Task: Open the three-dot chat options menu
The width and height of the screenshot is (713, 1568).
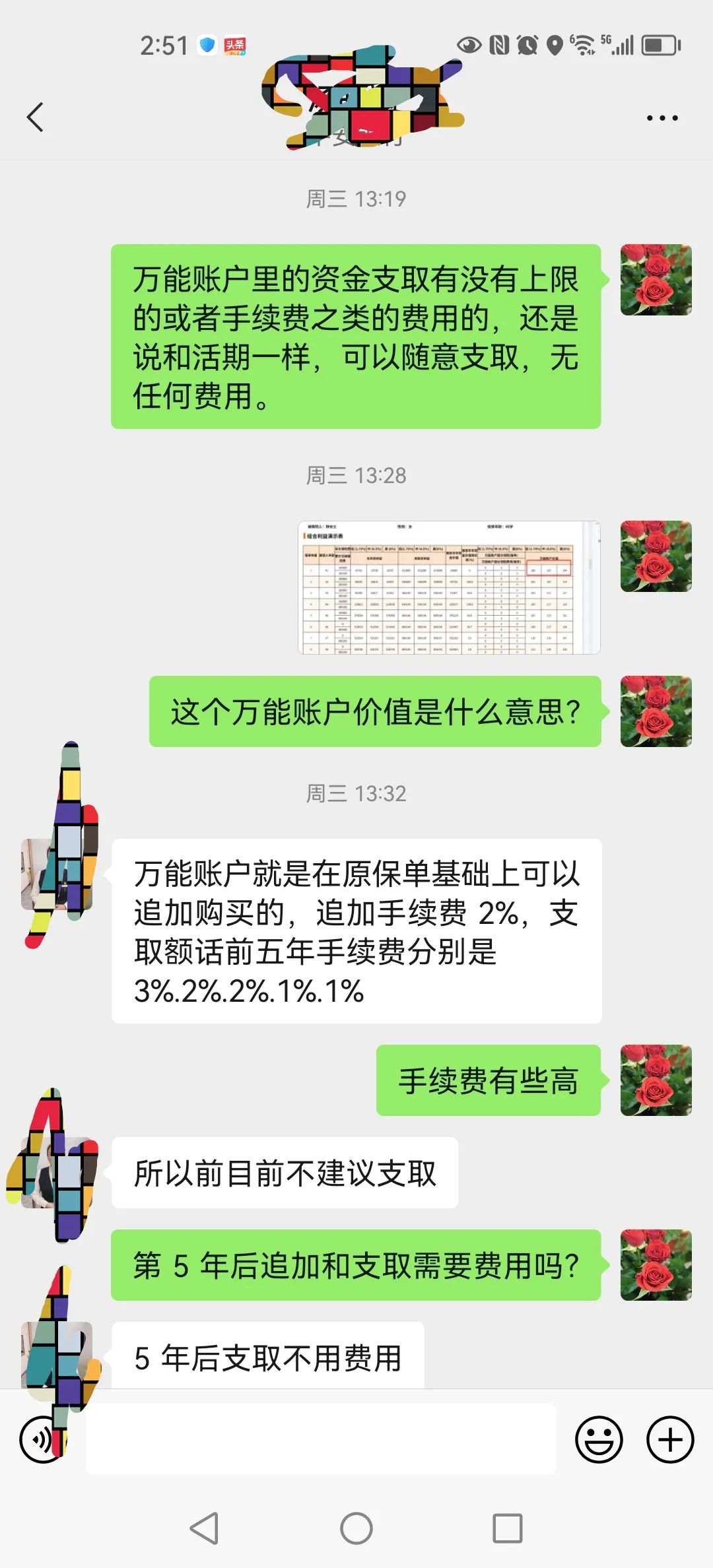Action: pyautogui.click(x=662, y=119)
